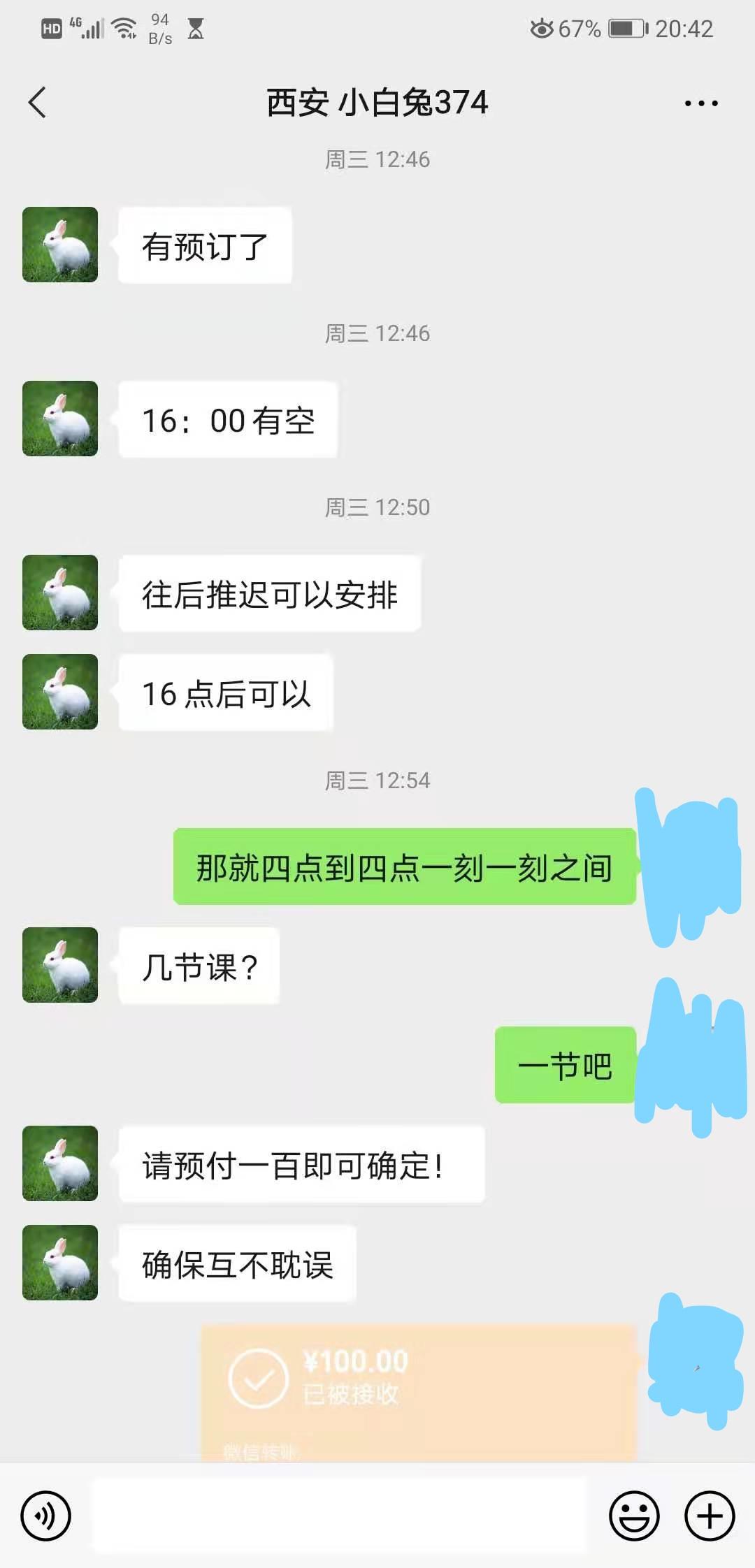This screenshot has height=1568, width=755.
Task: Go back from the chat
Action: point(38,103)
